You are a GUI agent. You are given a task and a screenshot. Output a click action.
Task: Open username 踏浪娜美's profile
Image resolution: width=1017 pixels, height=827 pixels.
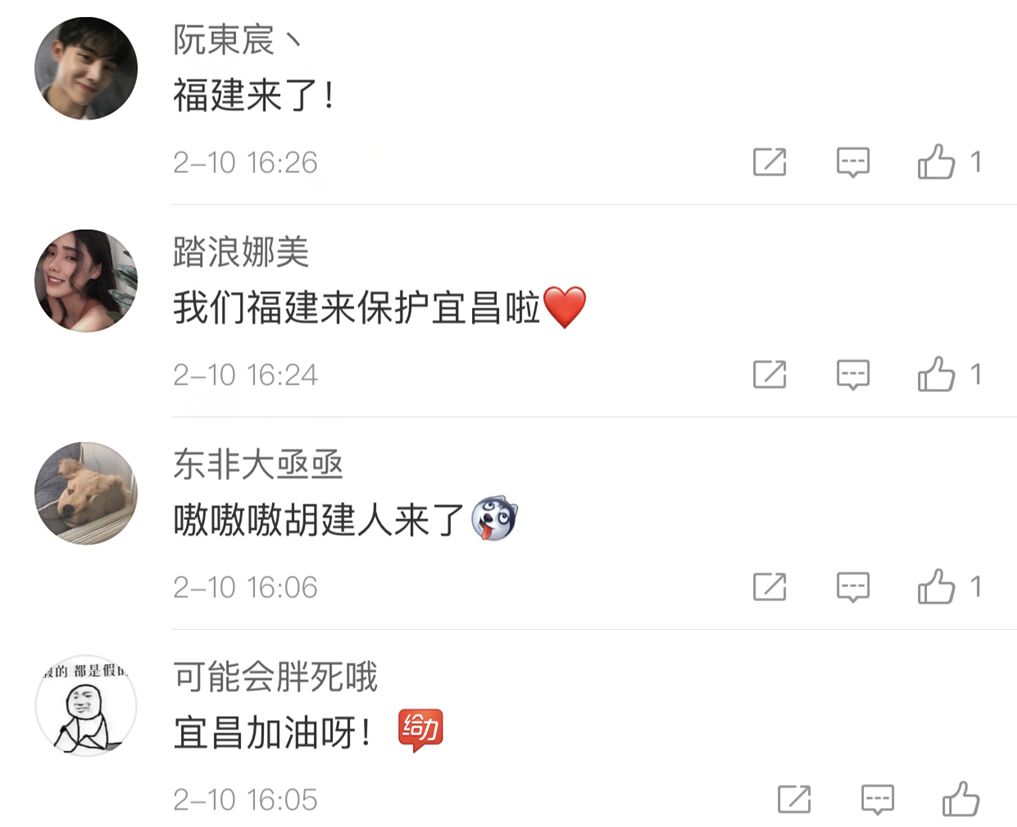(x=241, y=253)
